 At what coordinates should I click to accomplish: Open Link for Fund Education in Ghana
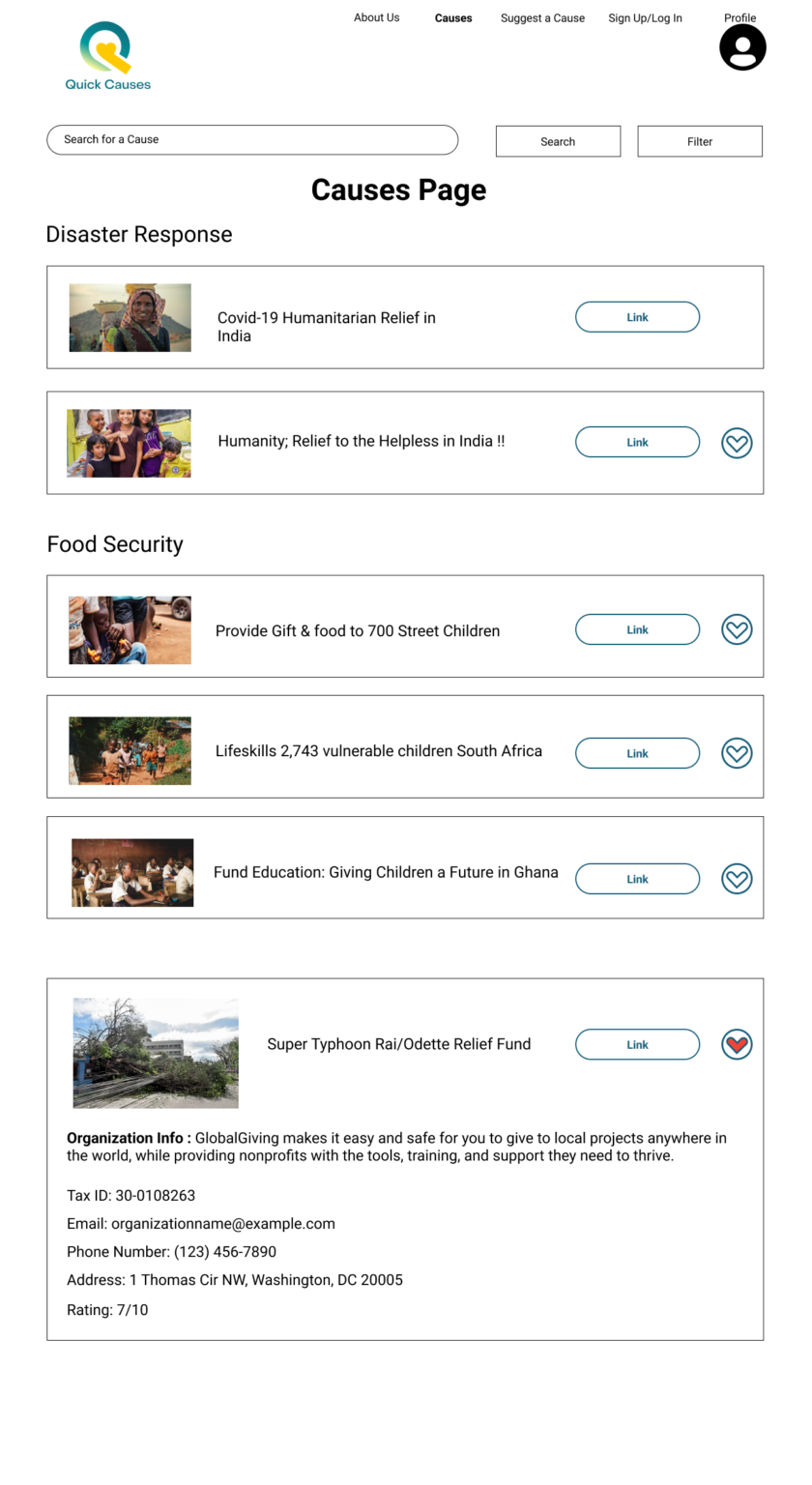637,879
